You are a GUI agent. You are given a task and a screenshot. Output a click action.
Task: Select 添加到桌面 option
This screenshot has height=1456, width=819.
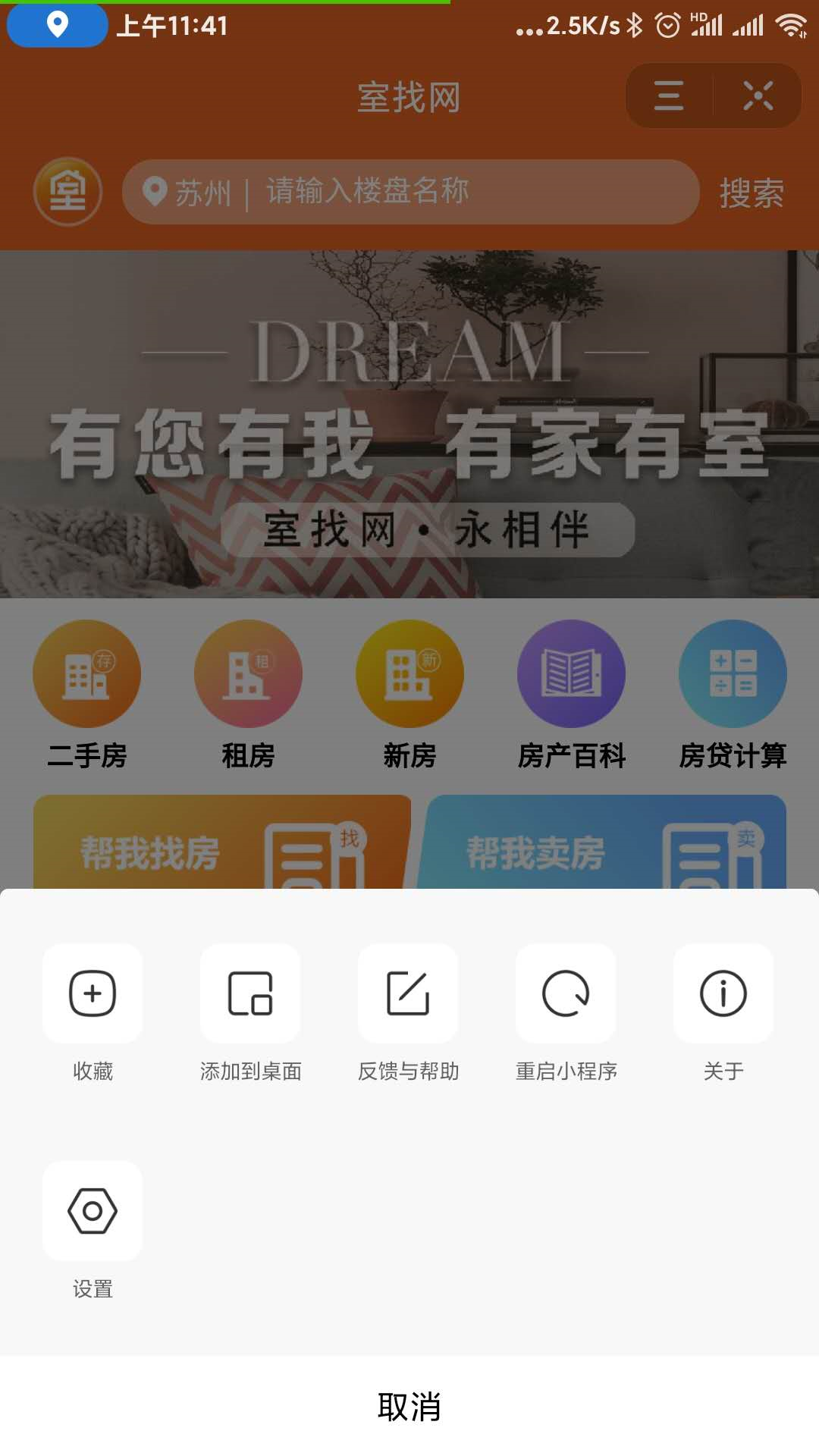pos(250,993)
